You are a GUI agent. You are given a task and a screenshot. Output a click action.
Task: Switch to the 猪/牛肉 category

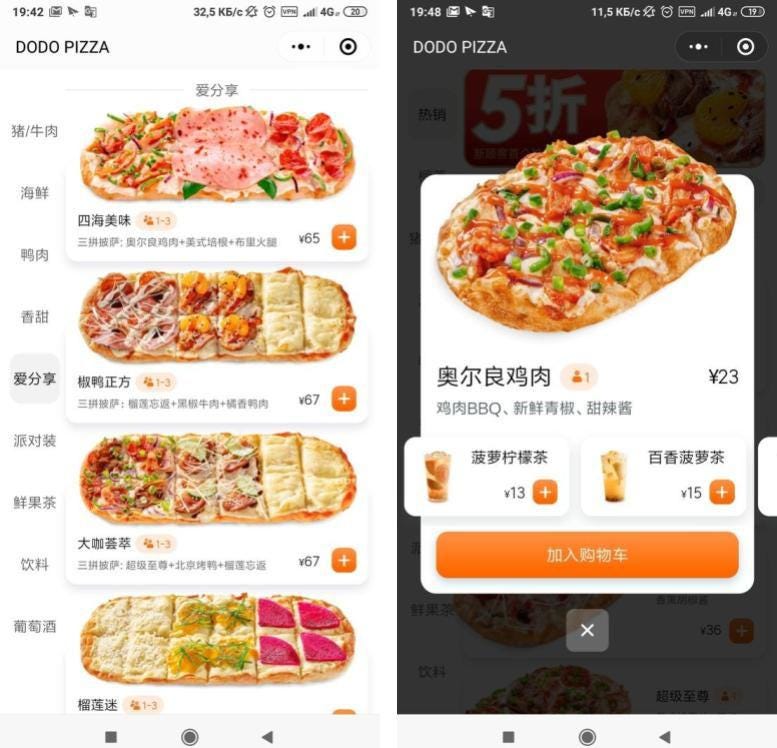point(35,131)
